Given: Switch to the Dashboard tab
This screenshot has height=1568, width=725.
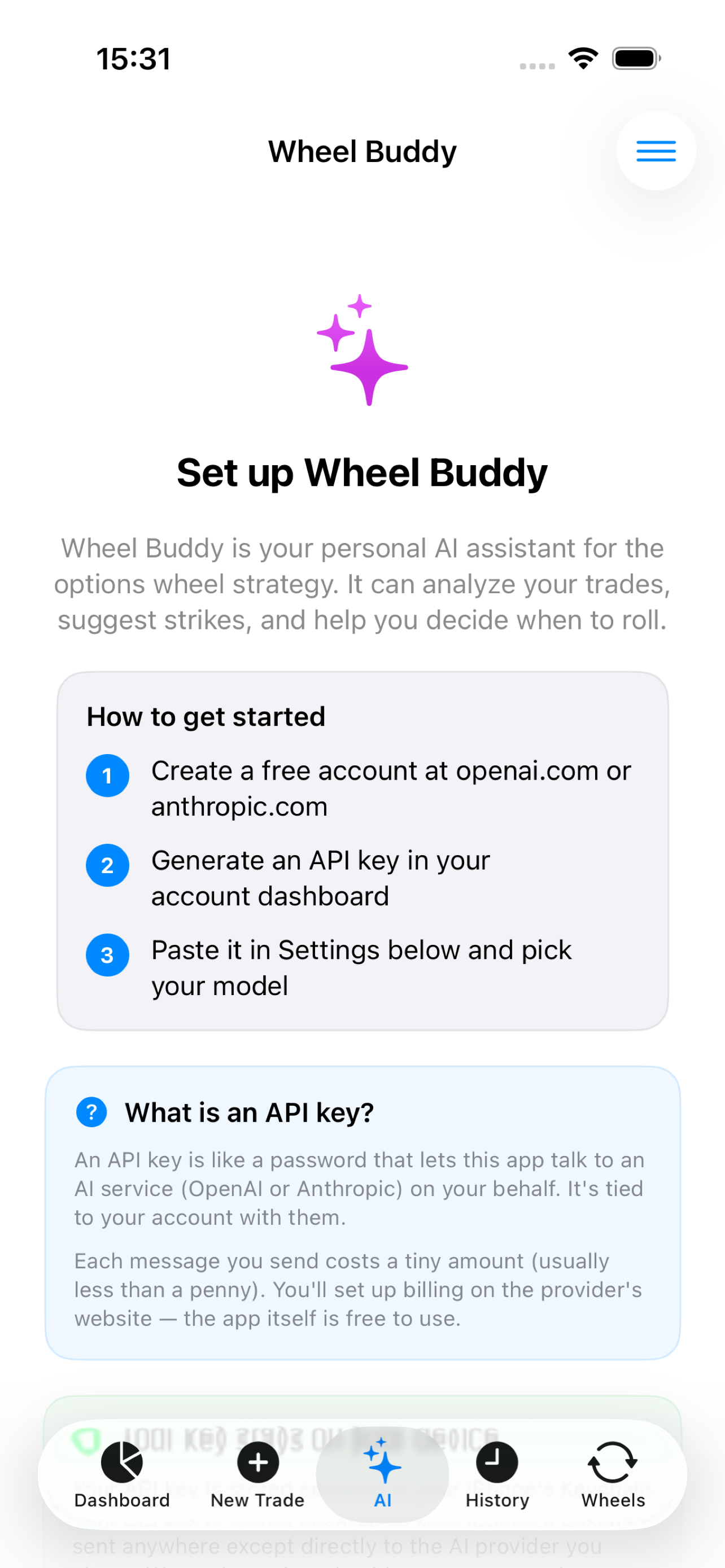Looking at the screenshot, I should [122, 1479].
